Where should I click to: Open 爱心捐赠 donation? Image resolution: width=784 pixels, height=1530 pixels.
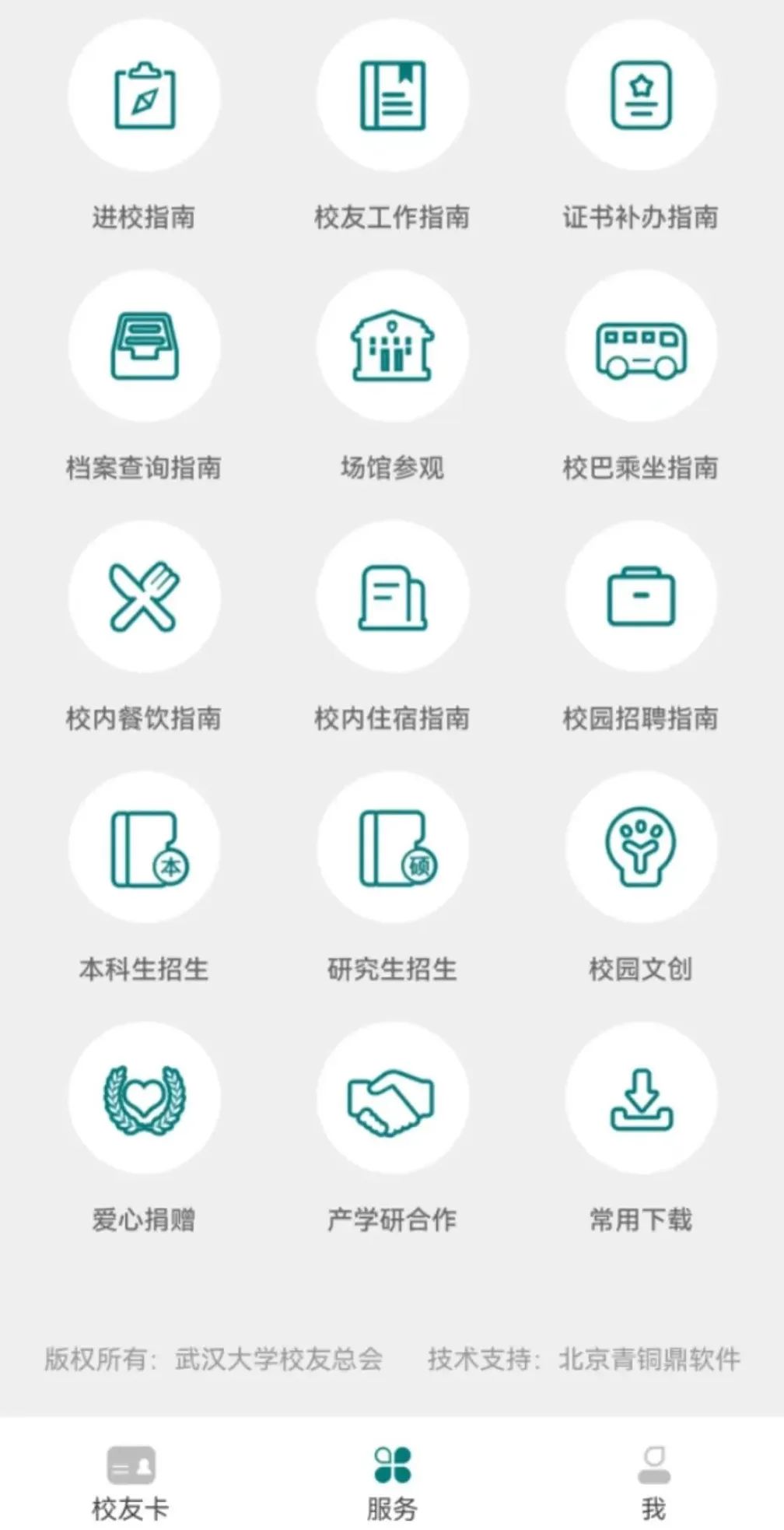pos(144,1099)
